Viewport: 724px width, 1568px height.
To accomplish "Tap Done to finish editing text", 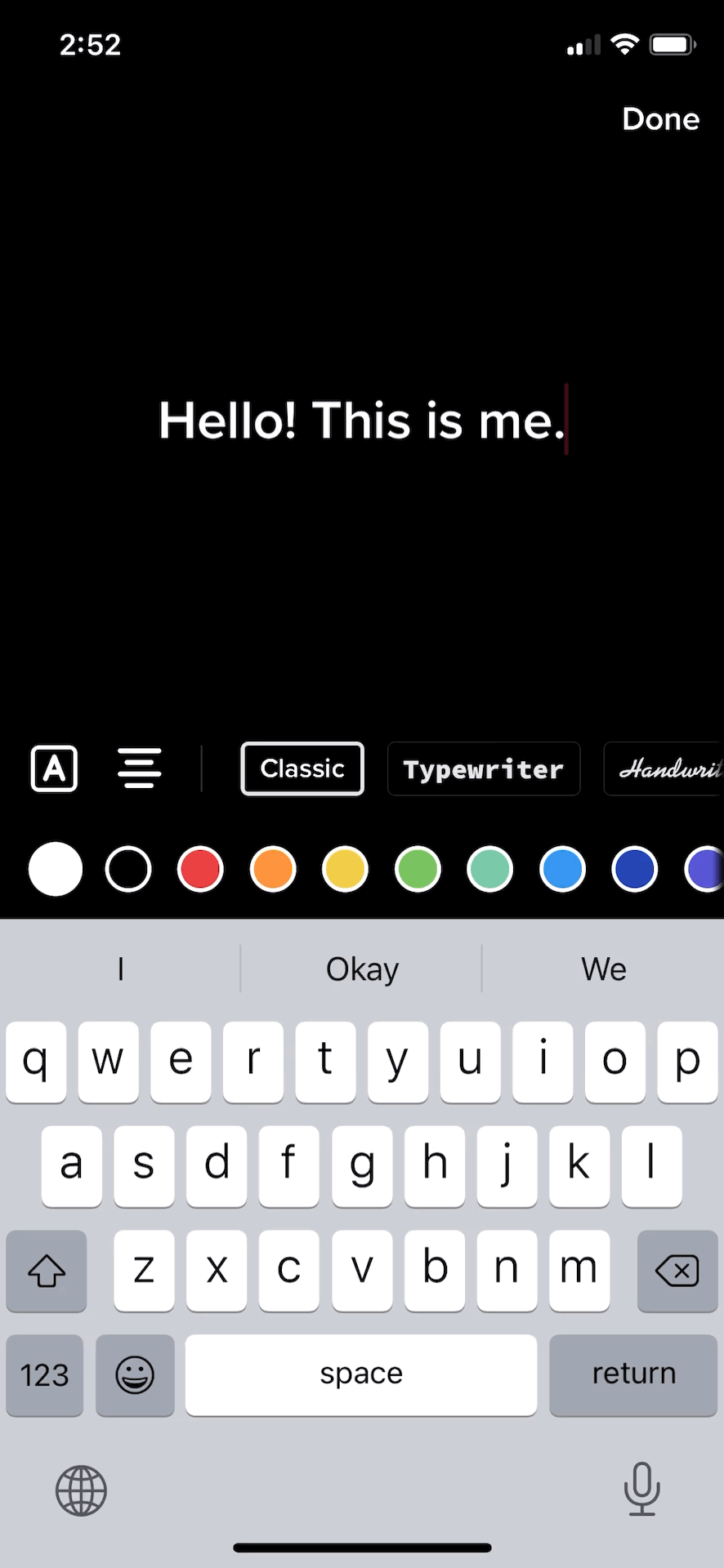I will tap(660, 119).
